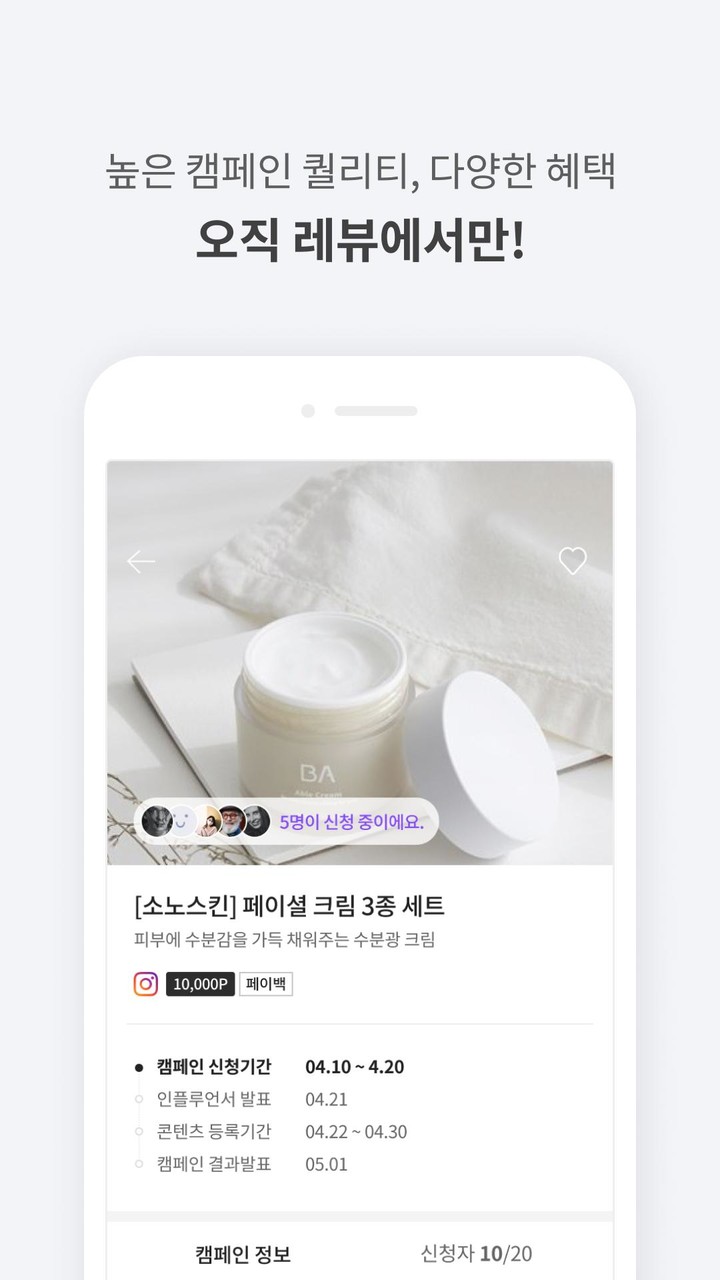Select the 콘텐츠 등록기간 timeline bullet

pyautogui.click(x=137, y=1132)
